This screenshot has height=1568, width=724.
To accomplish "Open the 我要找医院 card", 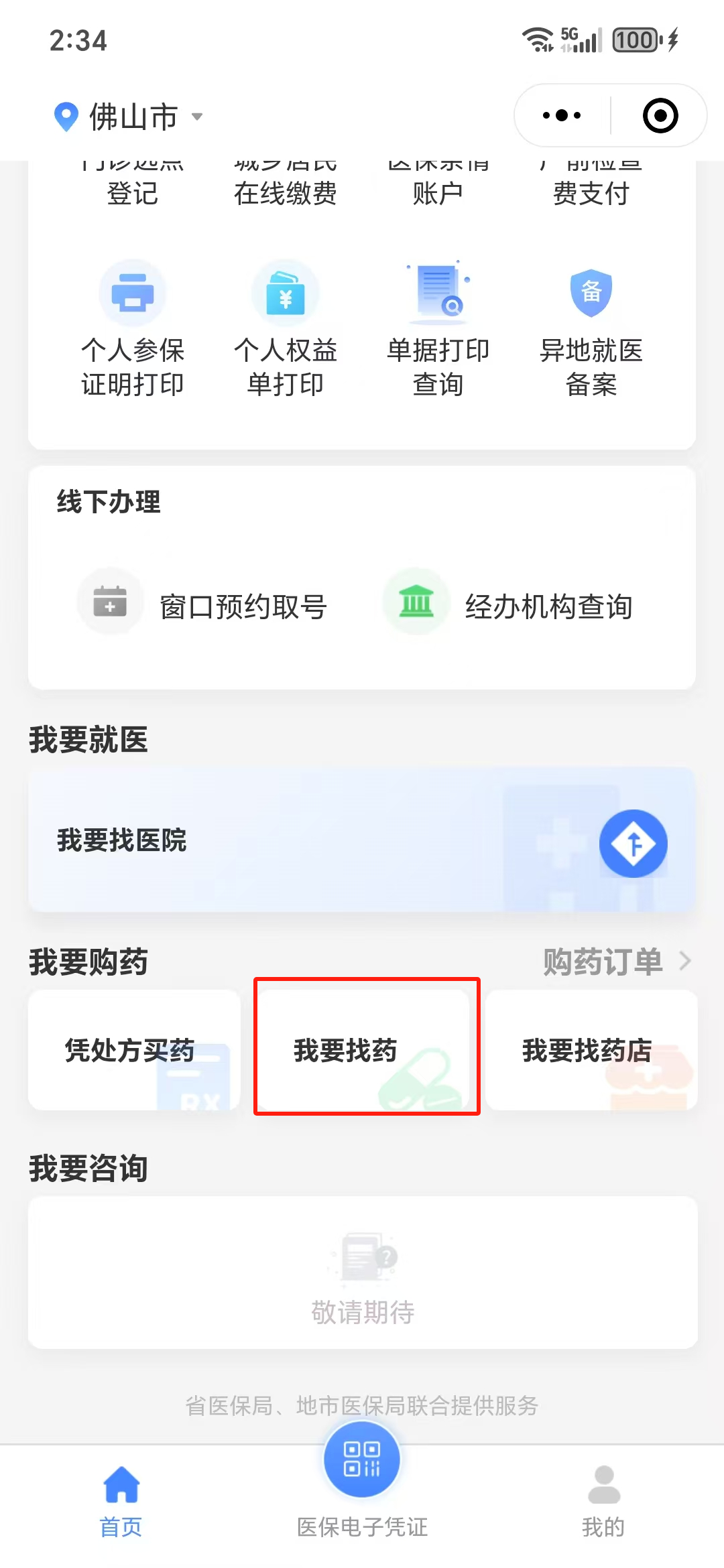I will (x=362, y=840).
